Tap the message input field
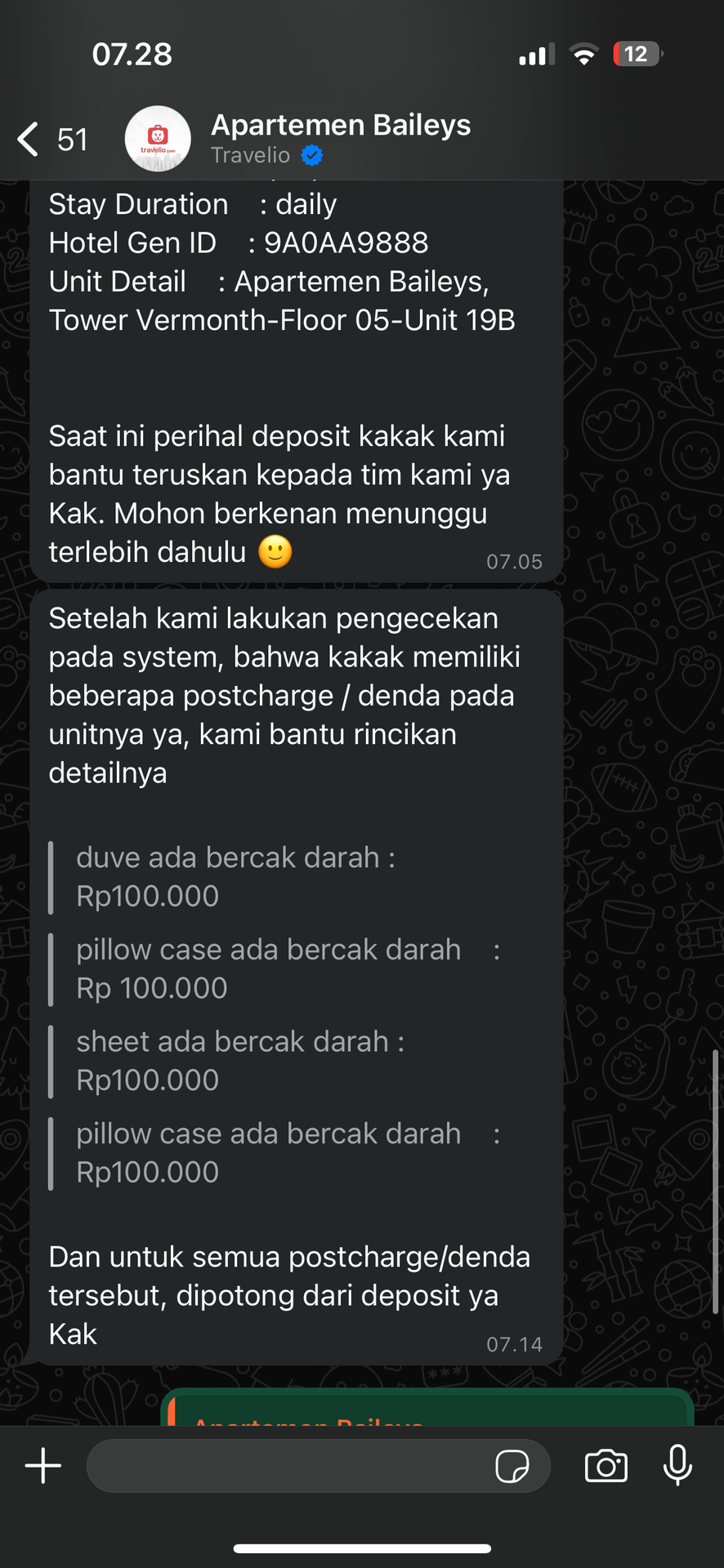The height and width of the screenshot is (1568, 724). coord(286,1466)
